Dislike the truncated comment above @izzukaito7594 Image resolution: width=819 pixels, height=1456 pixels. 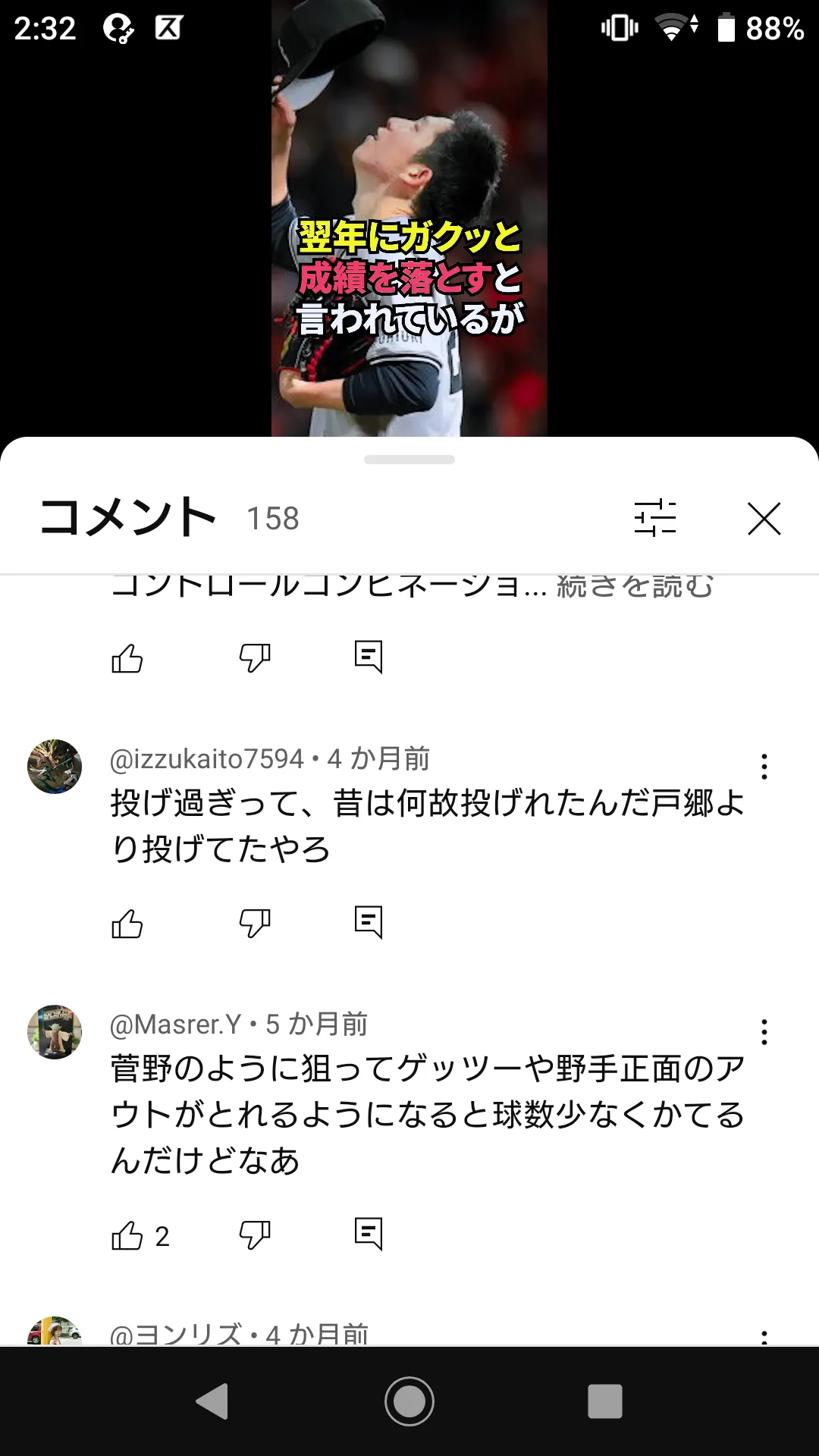[x=255, y=657]
